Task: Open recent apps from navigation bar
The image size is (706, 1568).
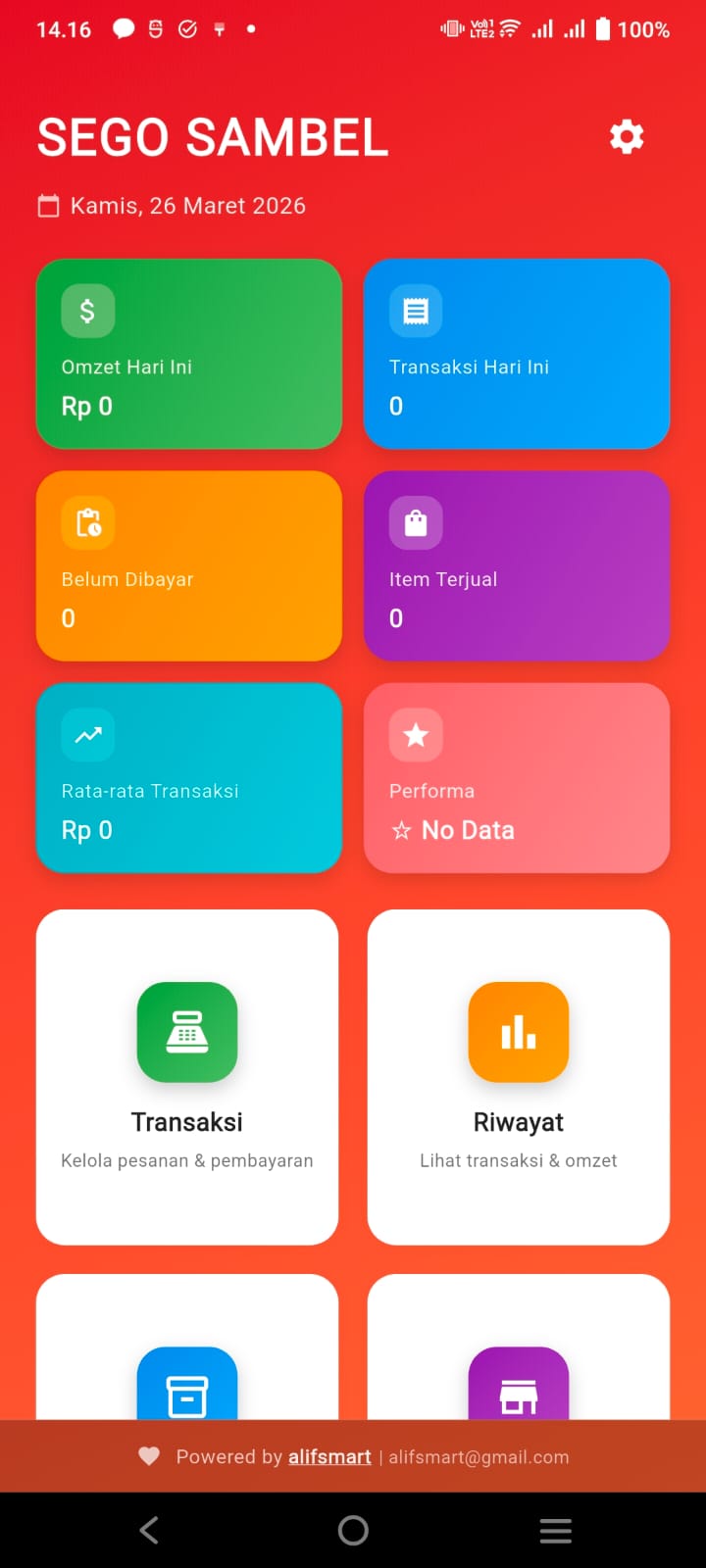Action: pyautogui.click(x=556, y=1530)
